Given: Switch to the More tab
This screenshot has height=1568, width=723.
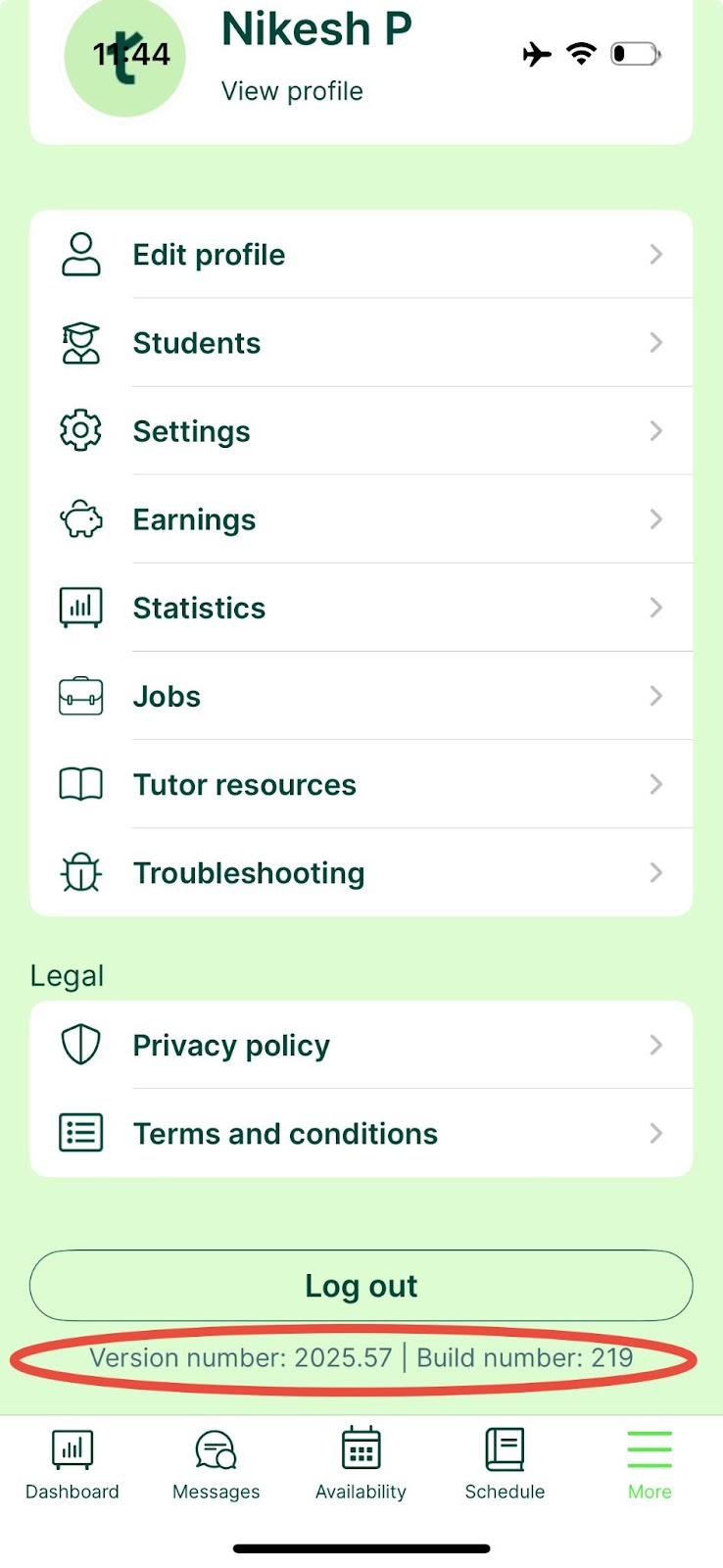Looking at the screenshot, I should click(649, 1460).
